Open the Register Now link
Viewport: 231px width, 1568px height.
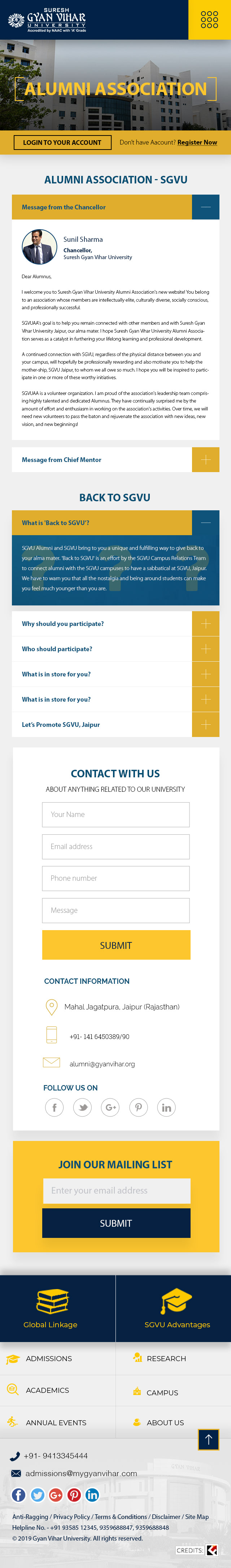(197, 142)
